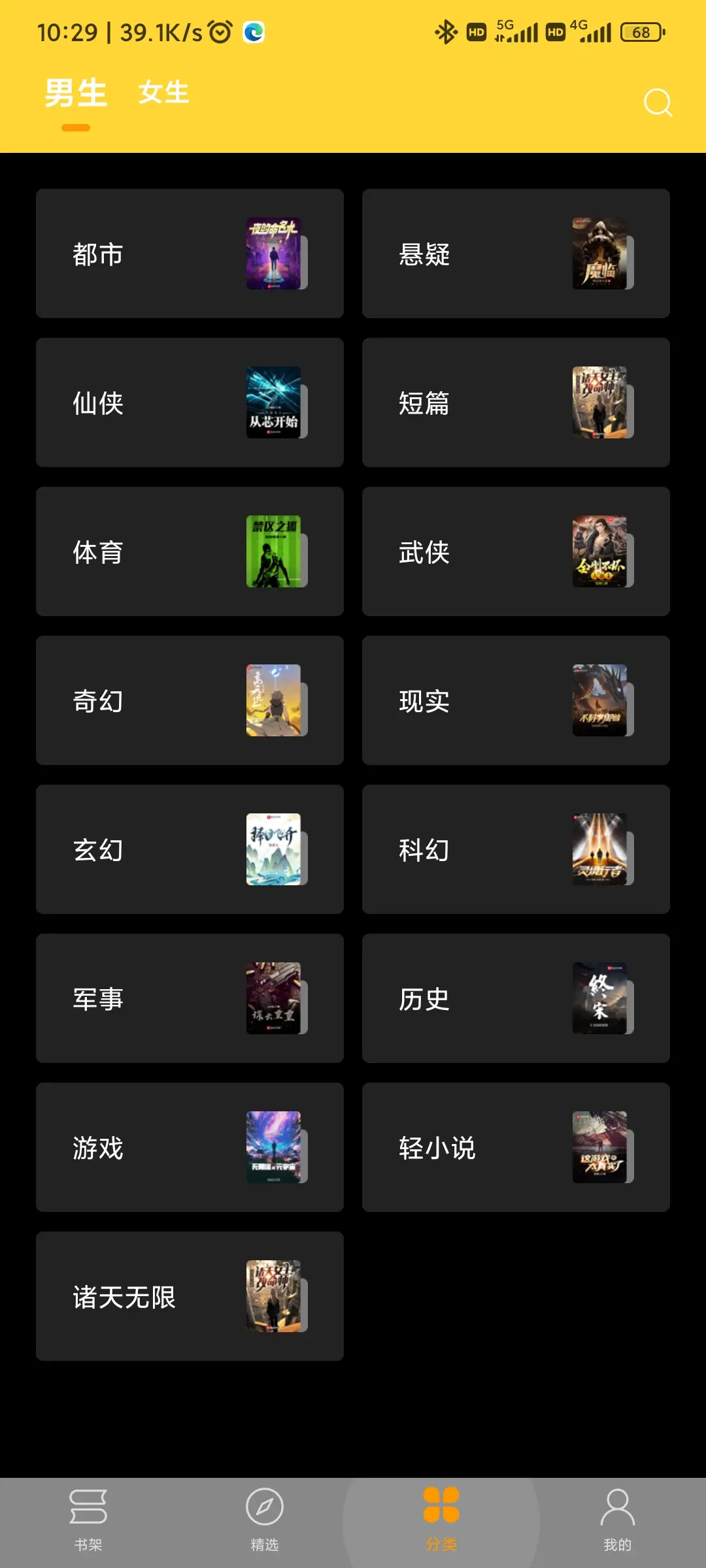Browse the 轻小说 category
706x1568 pixels.
pos(516,1147)
